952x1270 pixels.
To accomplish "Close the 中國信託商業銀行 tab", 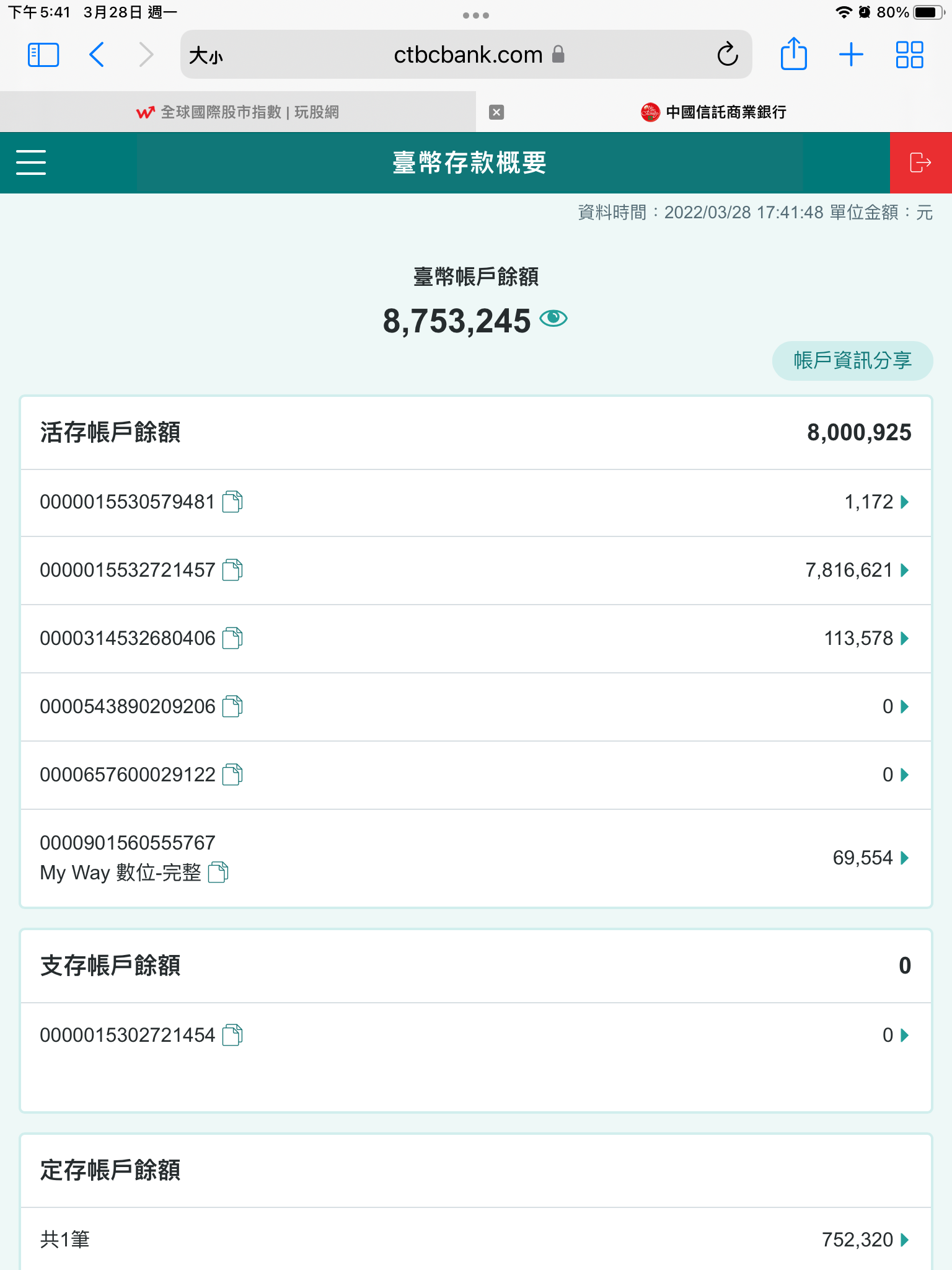I will 496,112.
